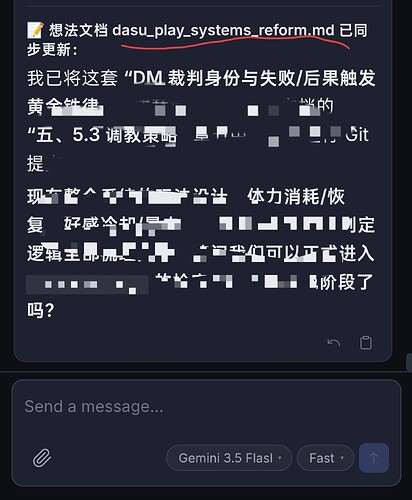Send the message with the arrow button
Viewport: 412px width, 500px height.
pyautogui.click(x=374, y=458)
